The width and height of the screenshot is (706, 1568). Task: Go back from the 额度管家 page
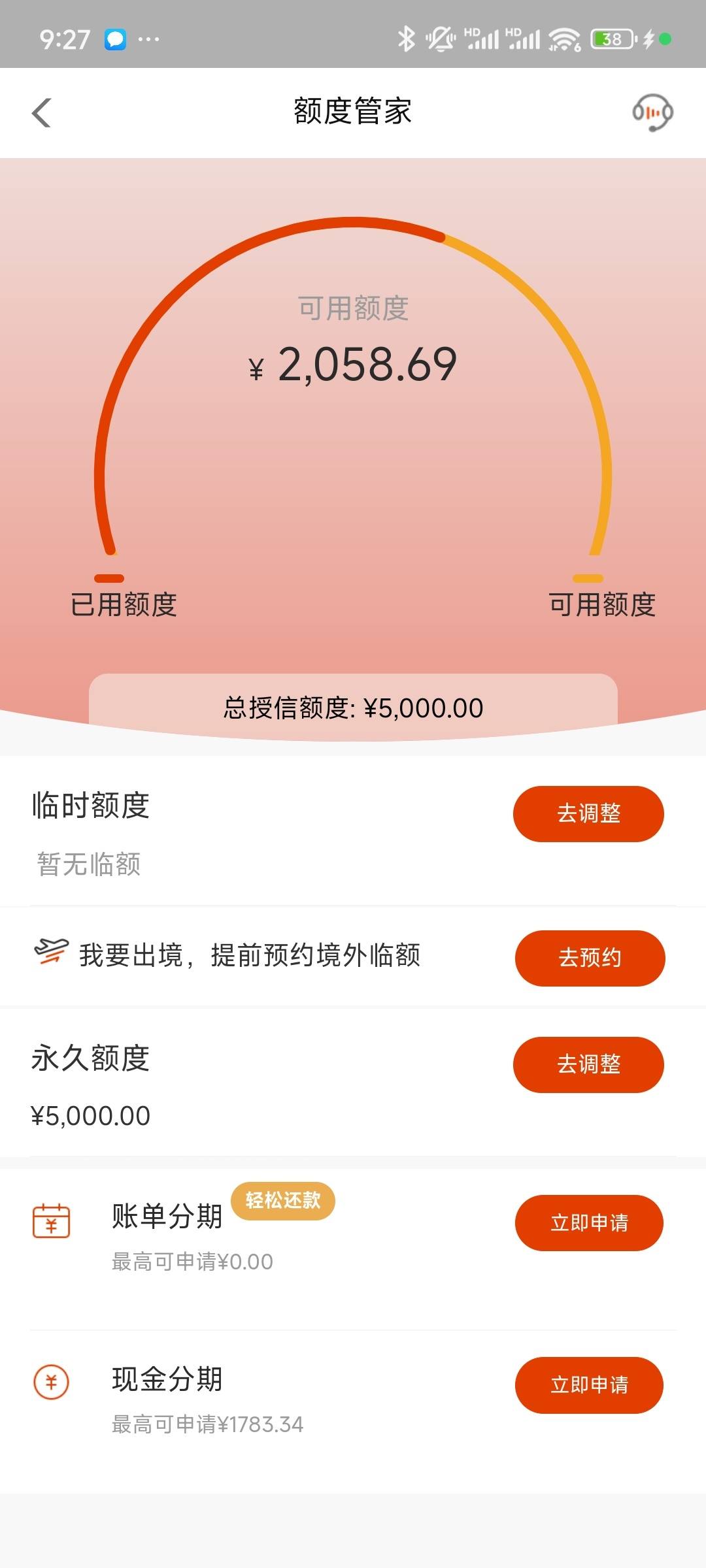[x=42, y=112]
